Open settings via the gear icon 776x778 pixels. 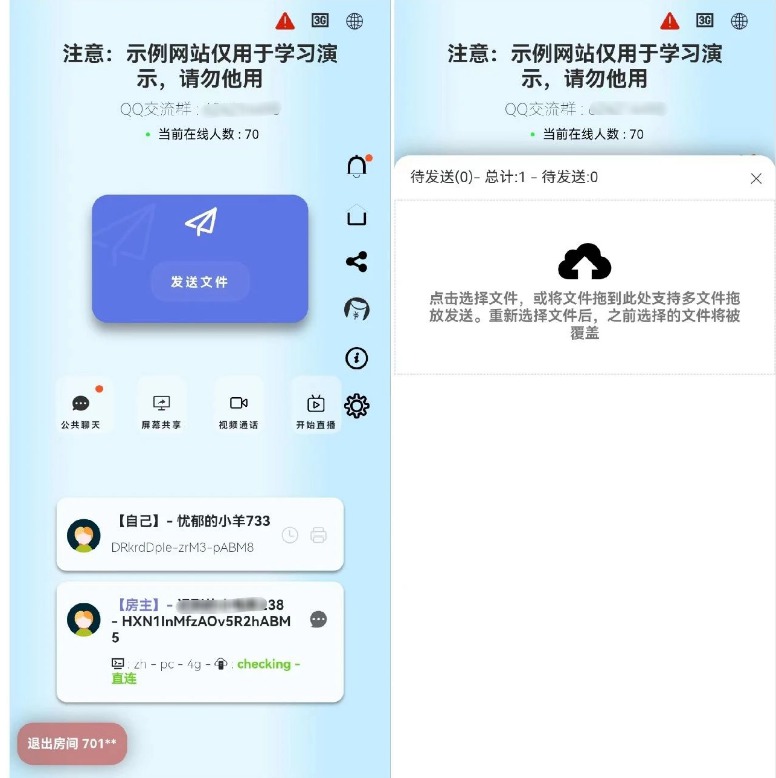[356, 405]
